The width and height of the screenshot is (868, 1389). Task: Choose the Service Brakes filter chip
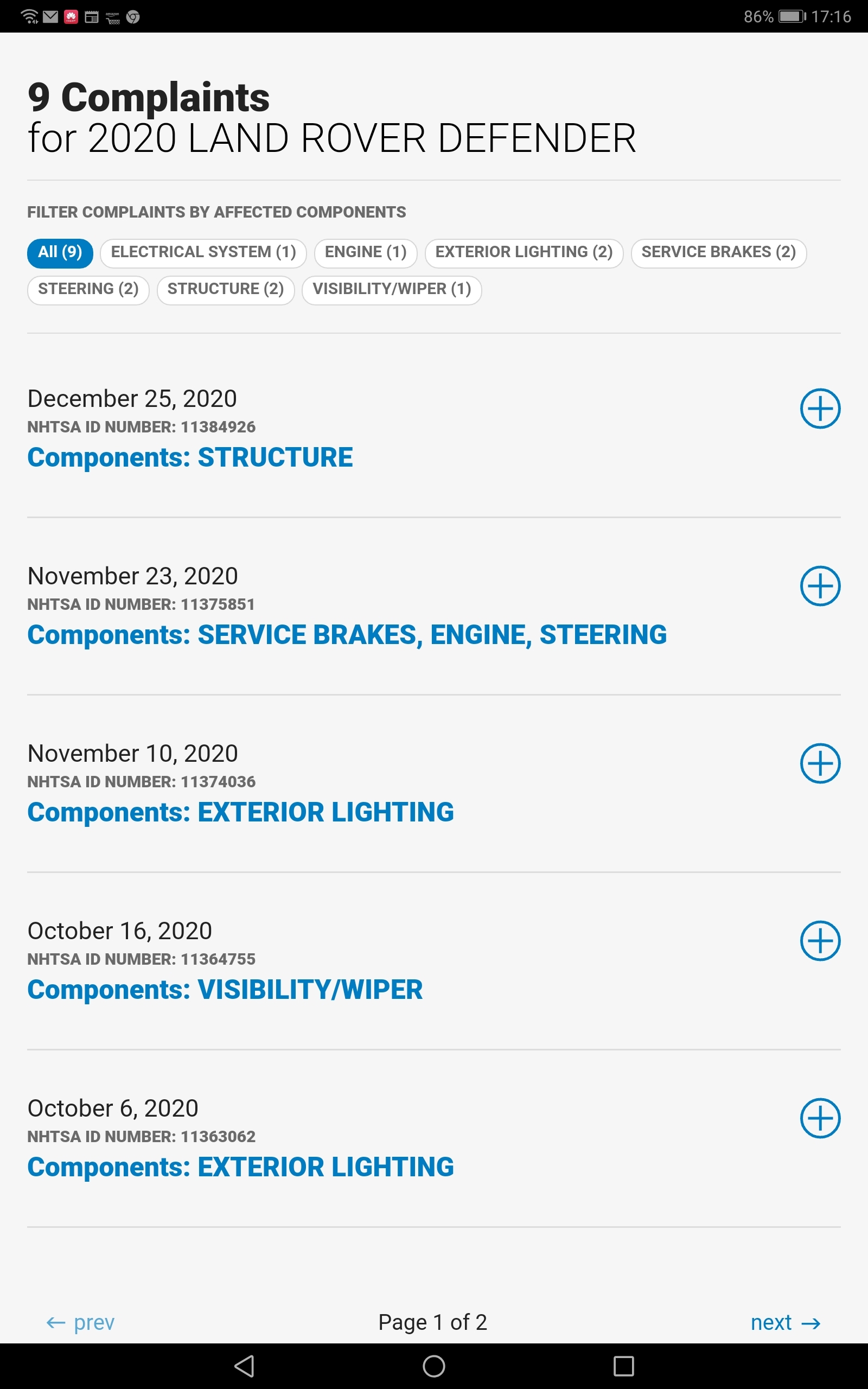coord(719,253)
